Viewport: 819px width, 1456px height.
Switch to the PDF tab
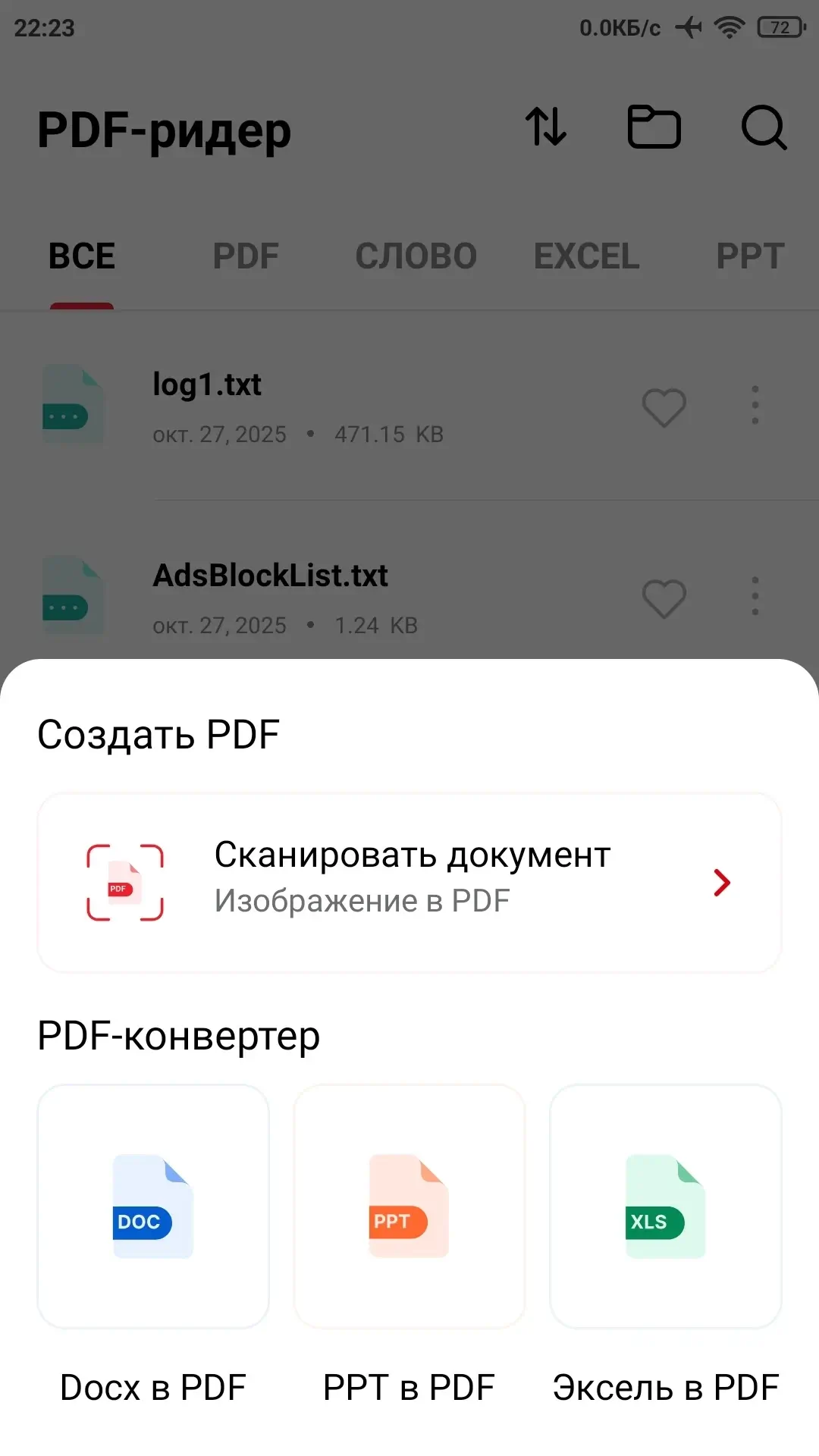[246, 256]
